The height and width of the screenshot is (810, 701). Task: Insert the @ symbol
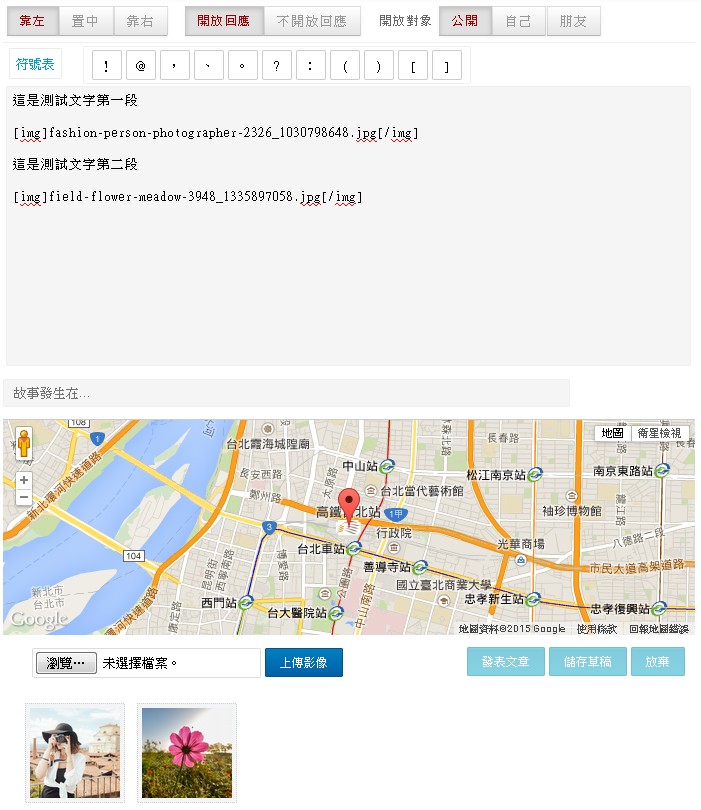point(140,67)
